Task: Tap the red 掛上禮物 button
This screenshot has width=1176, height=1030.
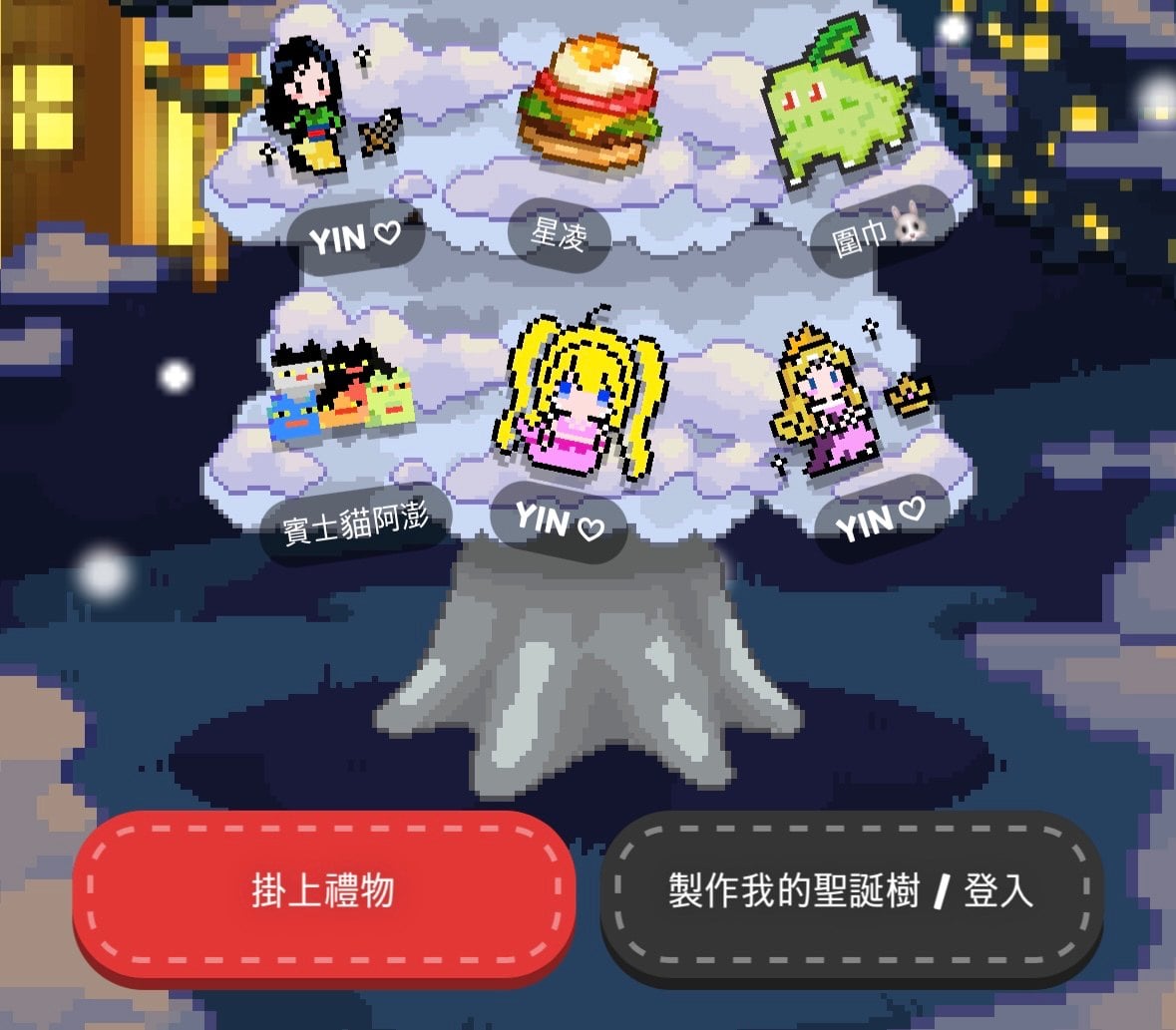Action: [x=323, y=890]
